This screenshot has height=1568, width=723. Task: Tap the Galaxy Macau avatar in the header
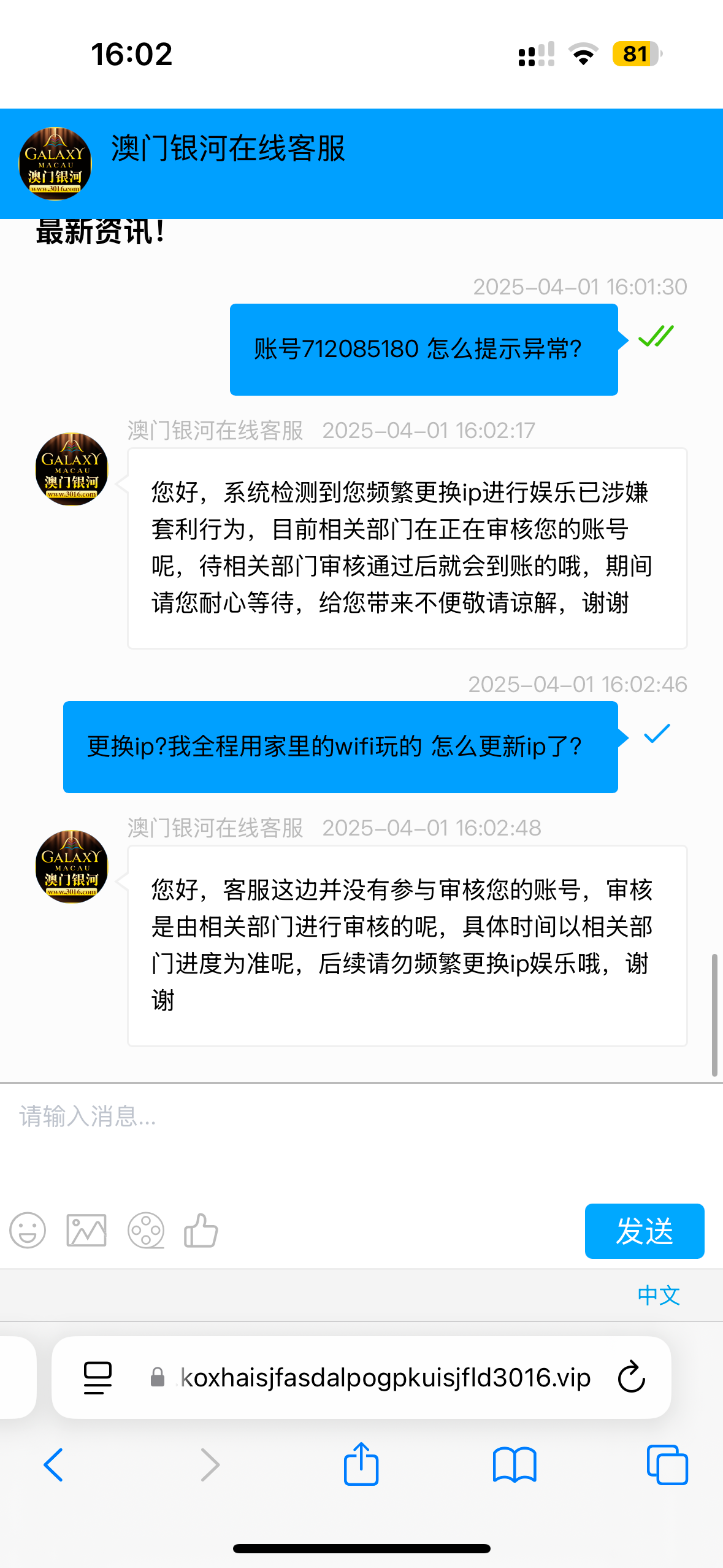55,163
